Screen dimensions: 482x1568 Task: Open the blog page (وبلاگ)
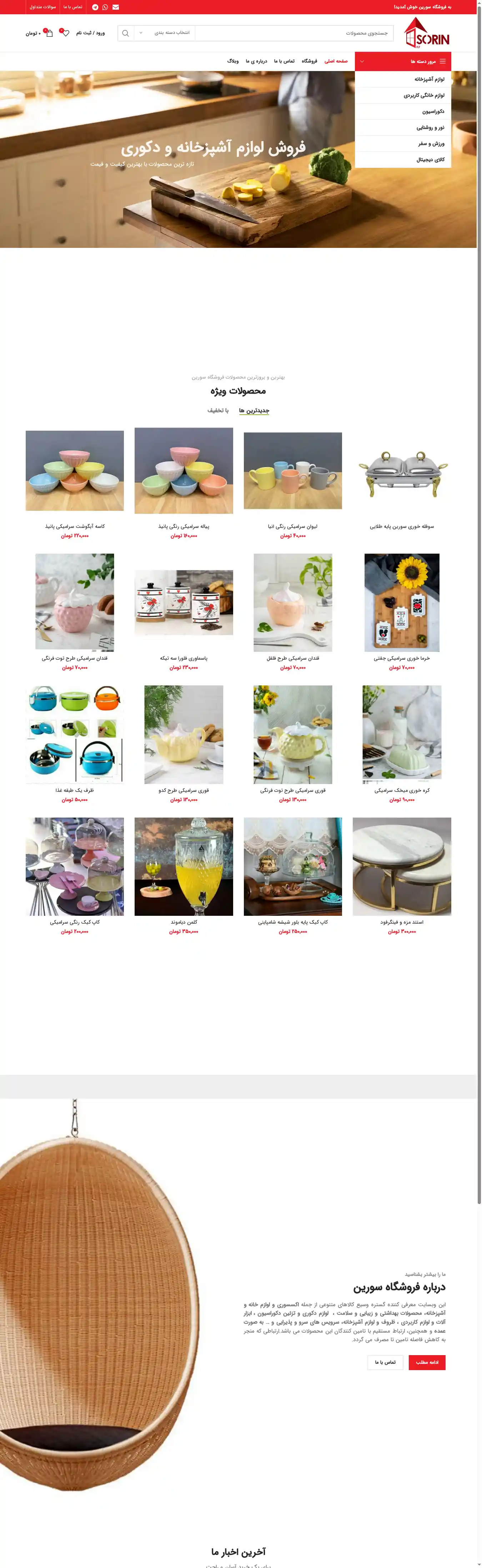[232, 61]
